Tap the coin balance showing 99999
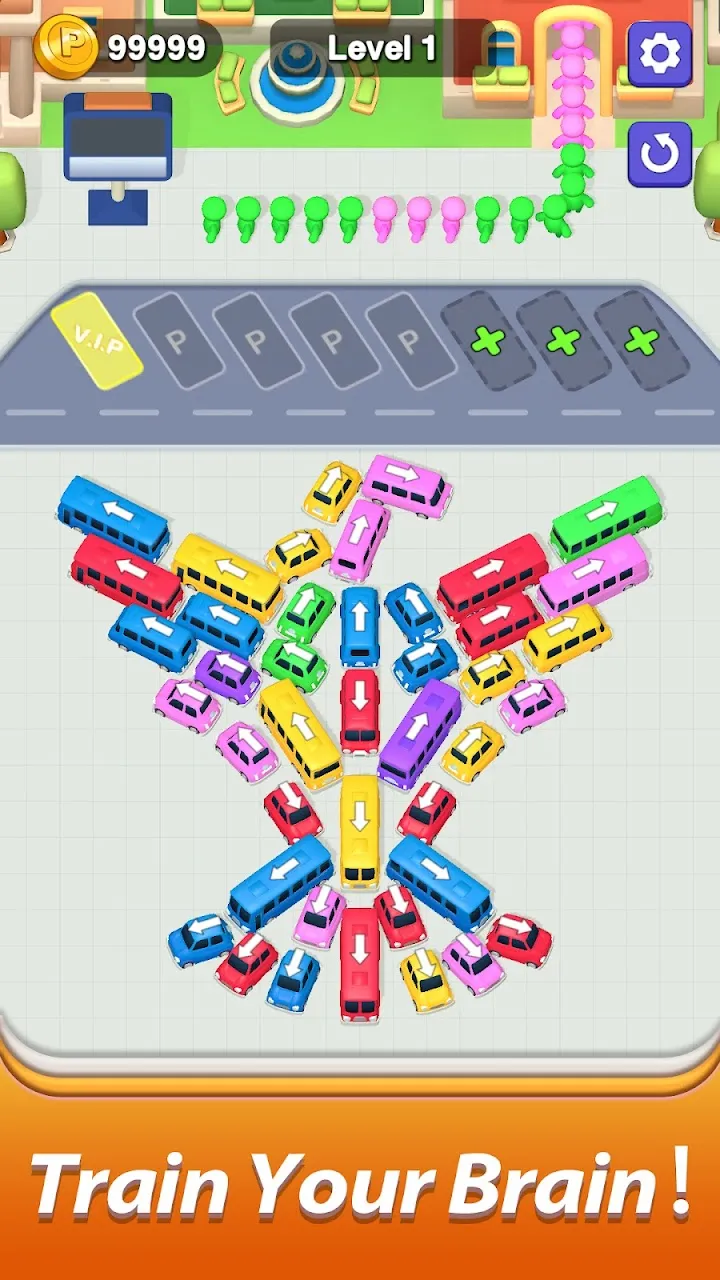Screen dimensions: 720x1280 pos(127,47)
